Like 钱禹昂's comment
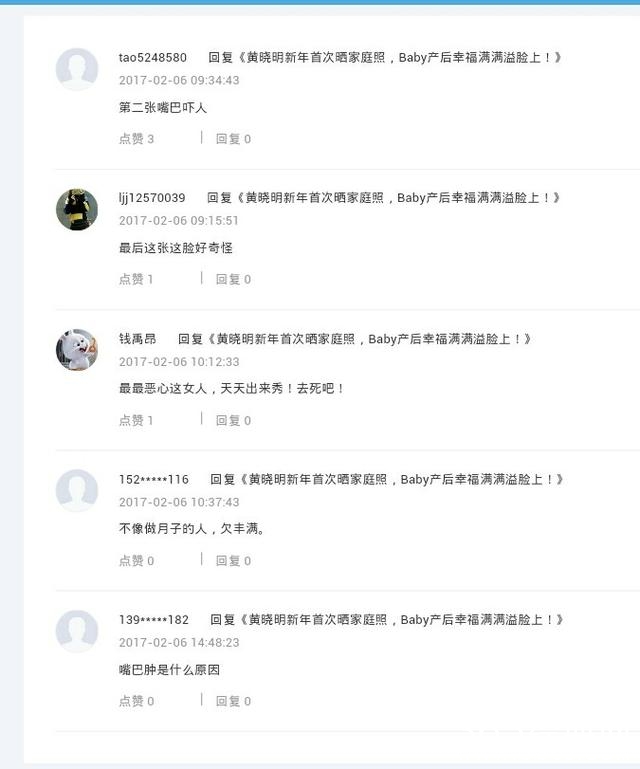 point(136,420)
